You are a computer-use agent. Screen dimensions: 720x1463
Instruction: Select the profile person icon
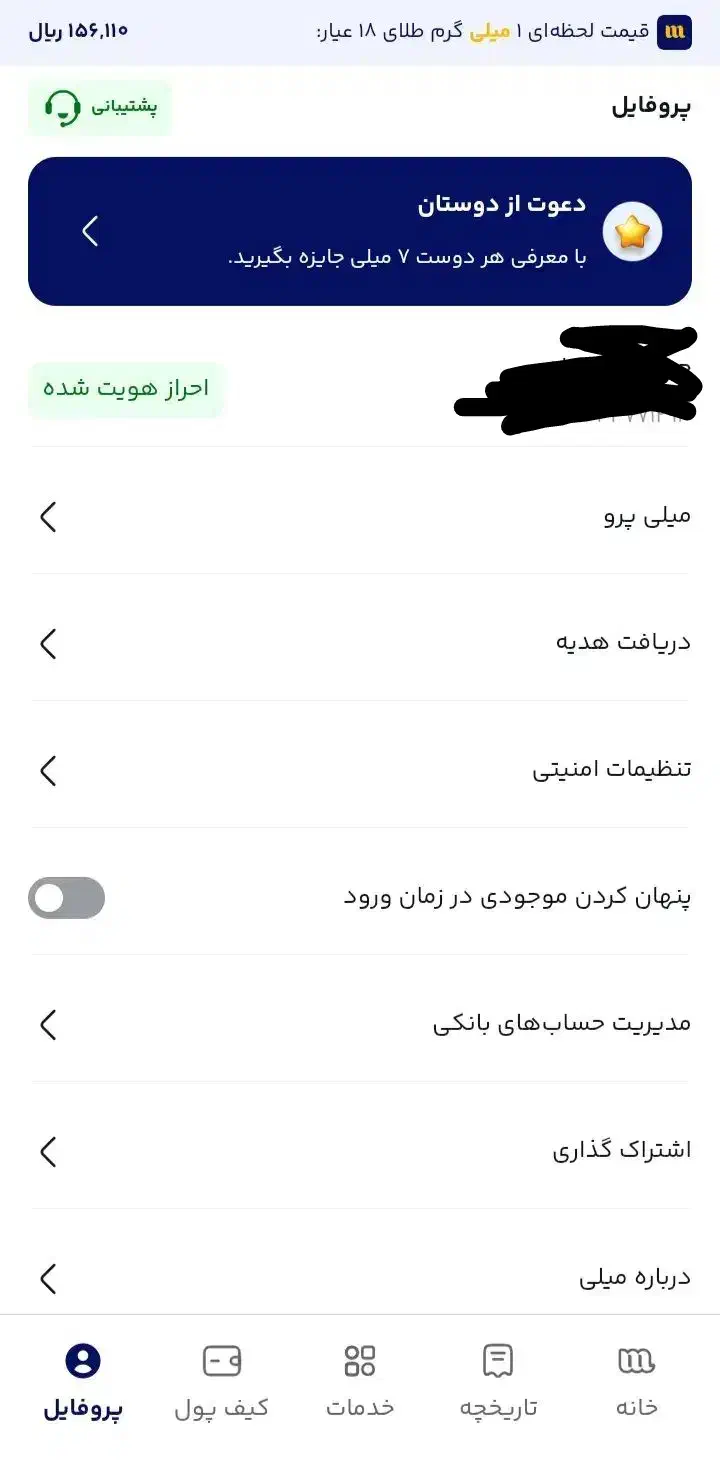click(x=83, y=1360)
